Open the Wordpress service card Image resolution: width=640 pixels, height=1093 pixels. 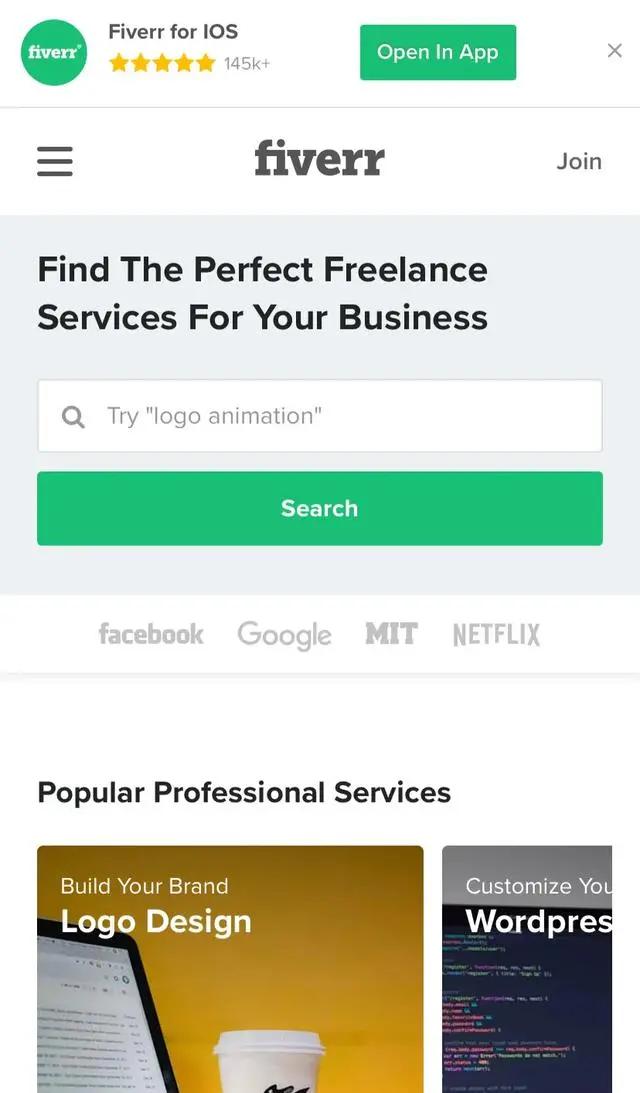[x=527, y=968]
